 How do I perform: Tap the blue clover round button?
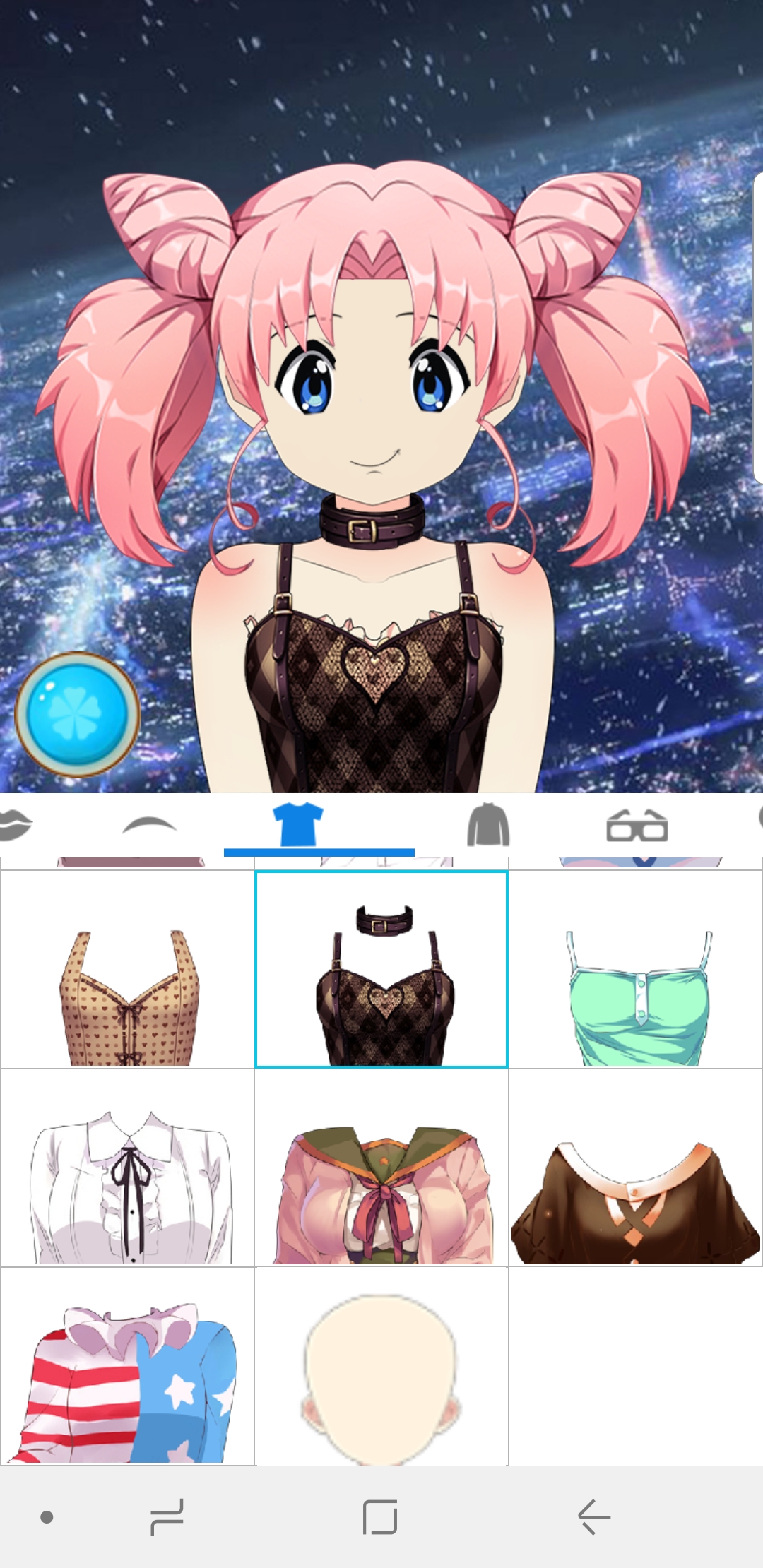tap(78, 714)
